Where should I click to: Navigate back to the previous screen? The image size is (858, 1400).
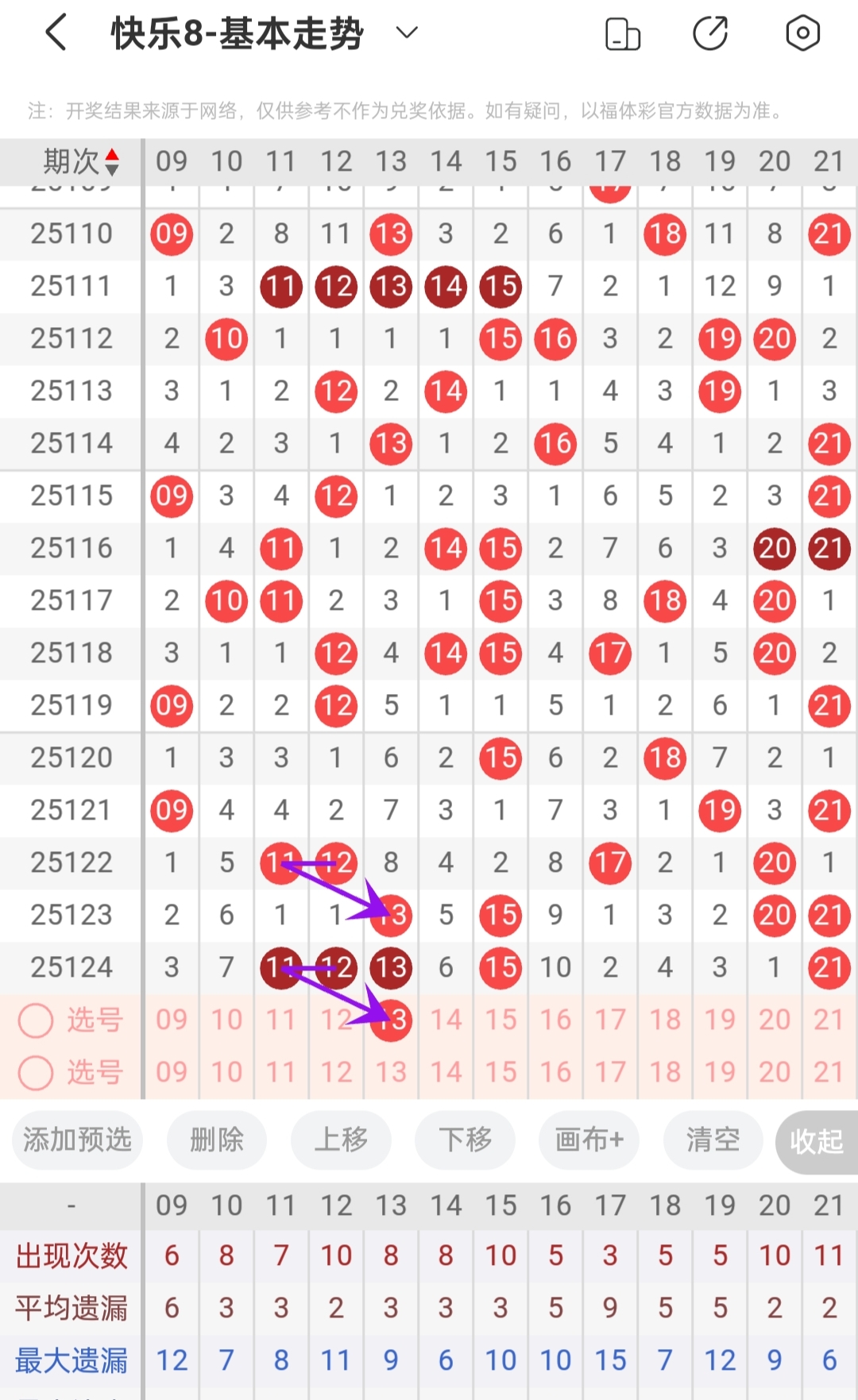(56, 33)
